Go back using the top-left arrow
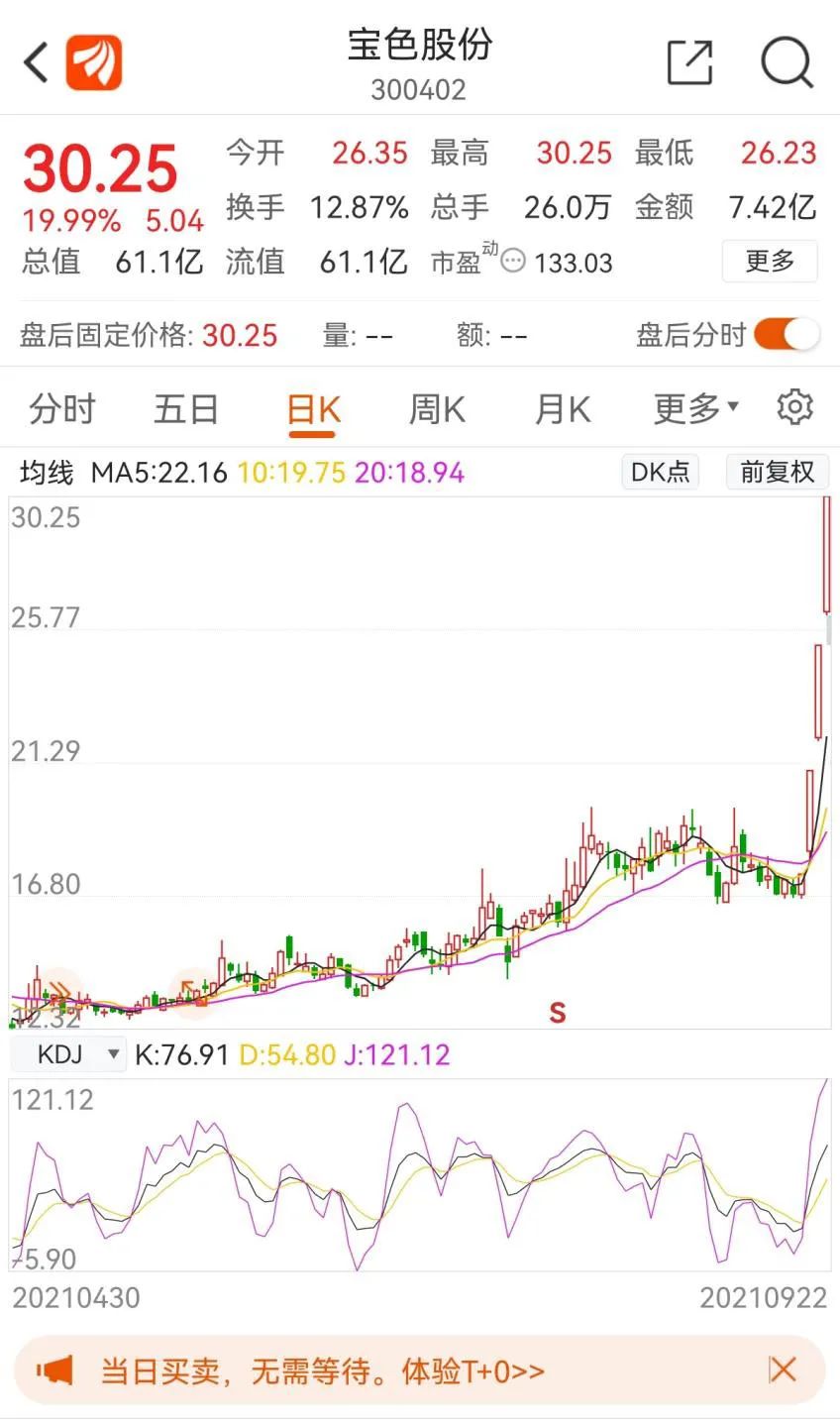The width and height of the screenshot is (840, 1425). click(x=37, y=63)
